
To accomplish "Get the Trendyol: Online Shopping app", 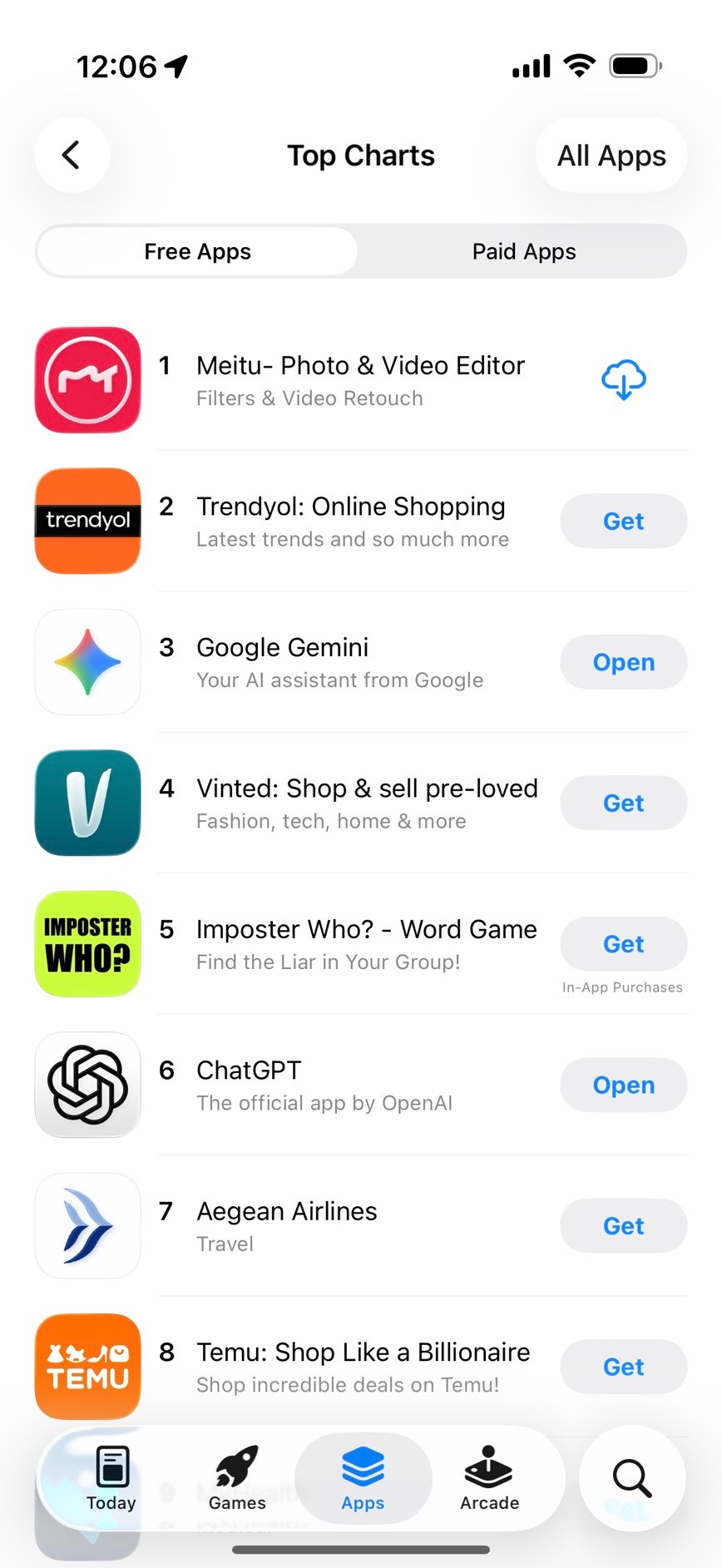I will pos(623,522).
